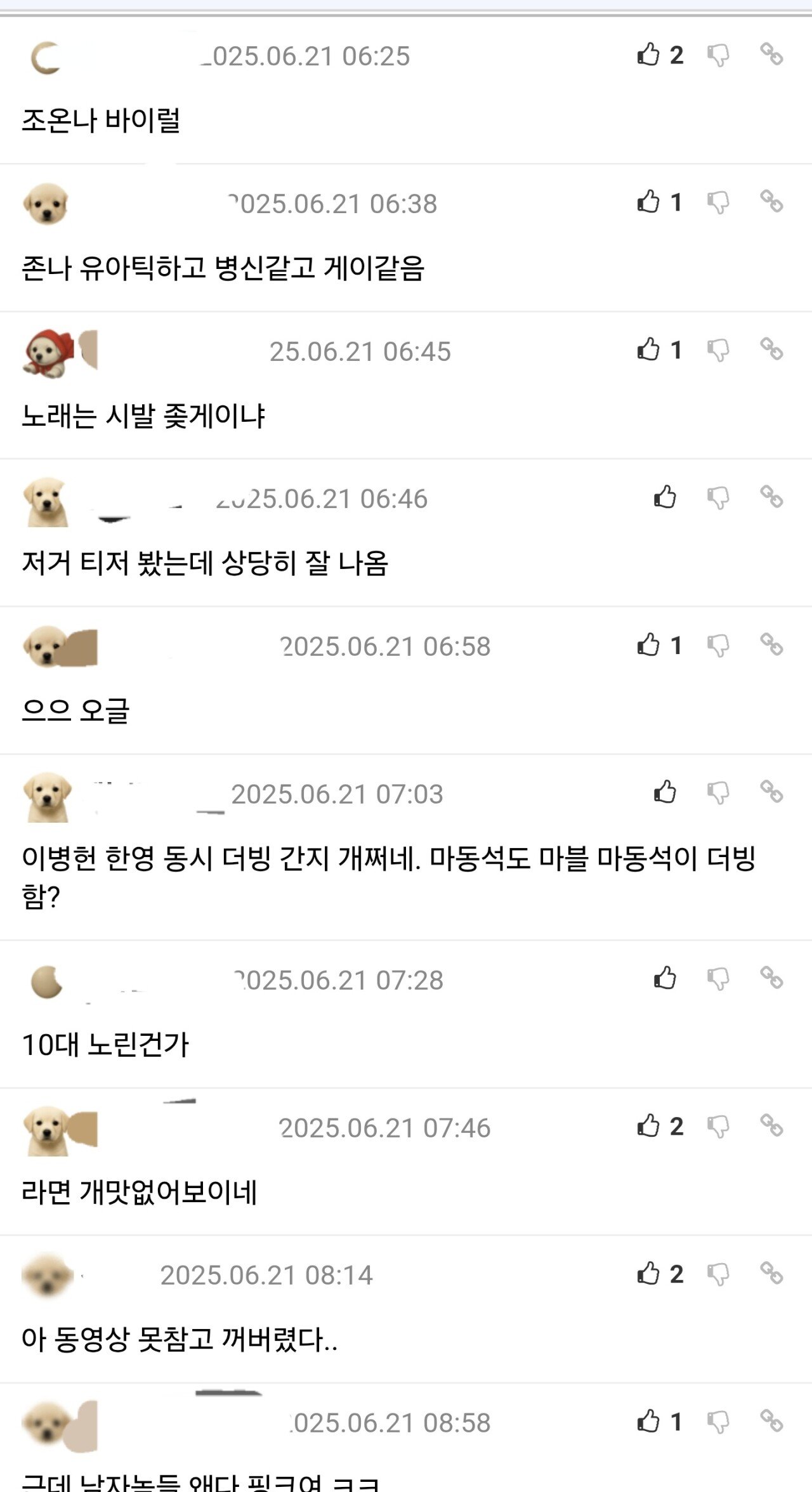Like the '10대 노린건가' comment

(665, 978)
